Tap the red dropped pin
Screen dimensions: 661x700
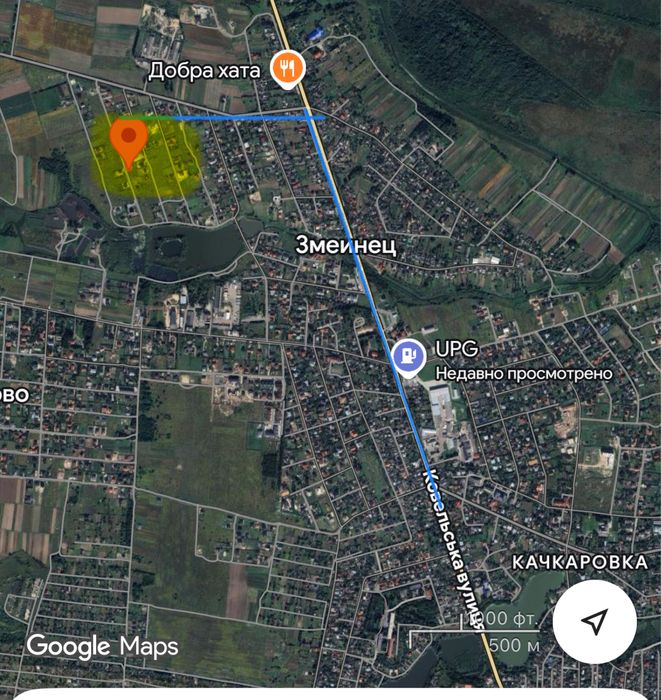128,140
